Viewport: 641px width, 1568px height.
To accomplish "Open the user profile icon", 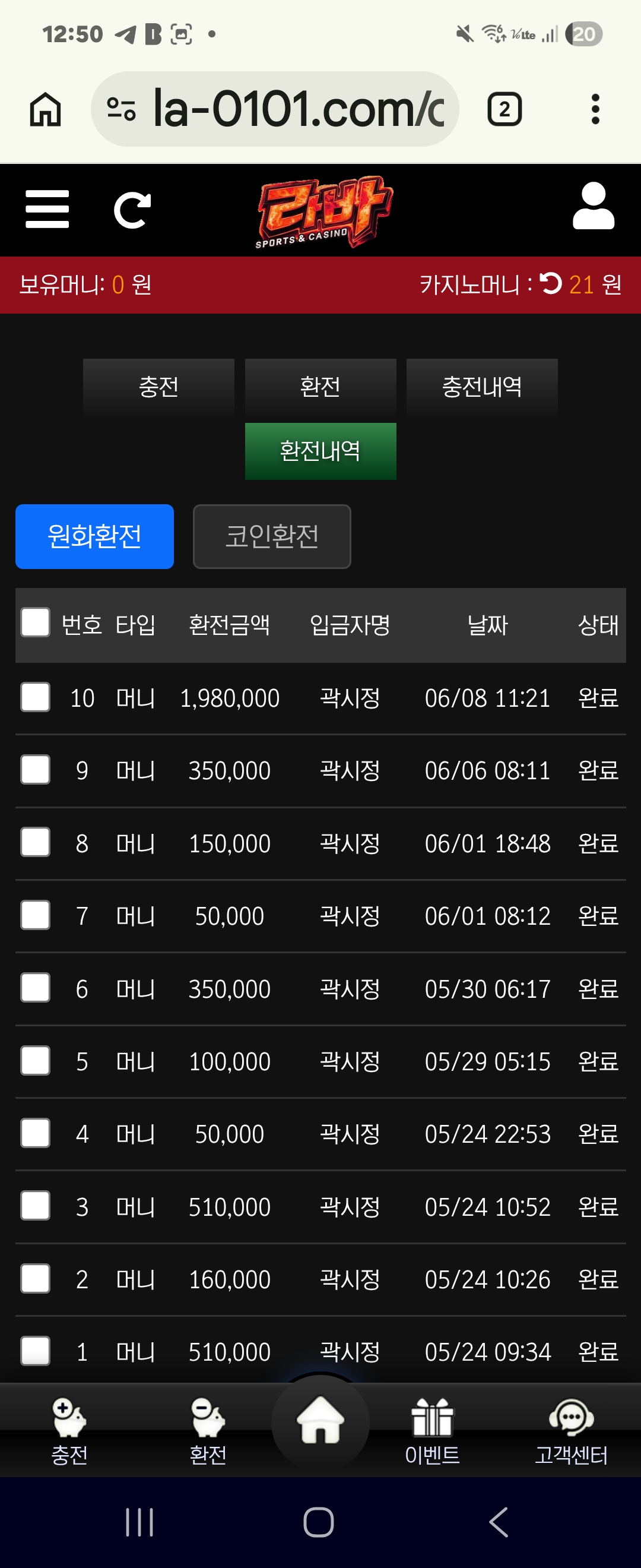I will tap(593, 206).
